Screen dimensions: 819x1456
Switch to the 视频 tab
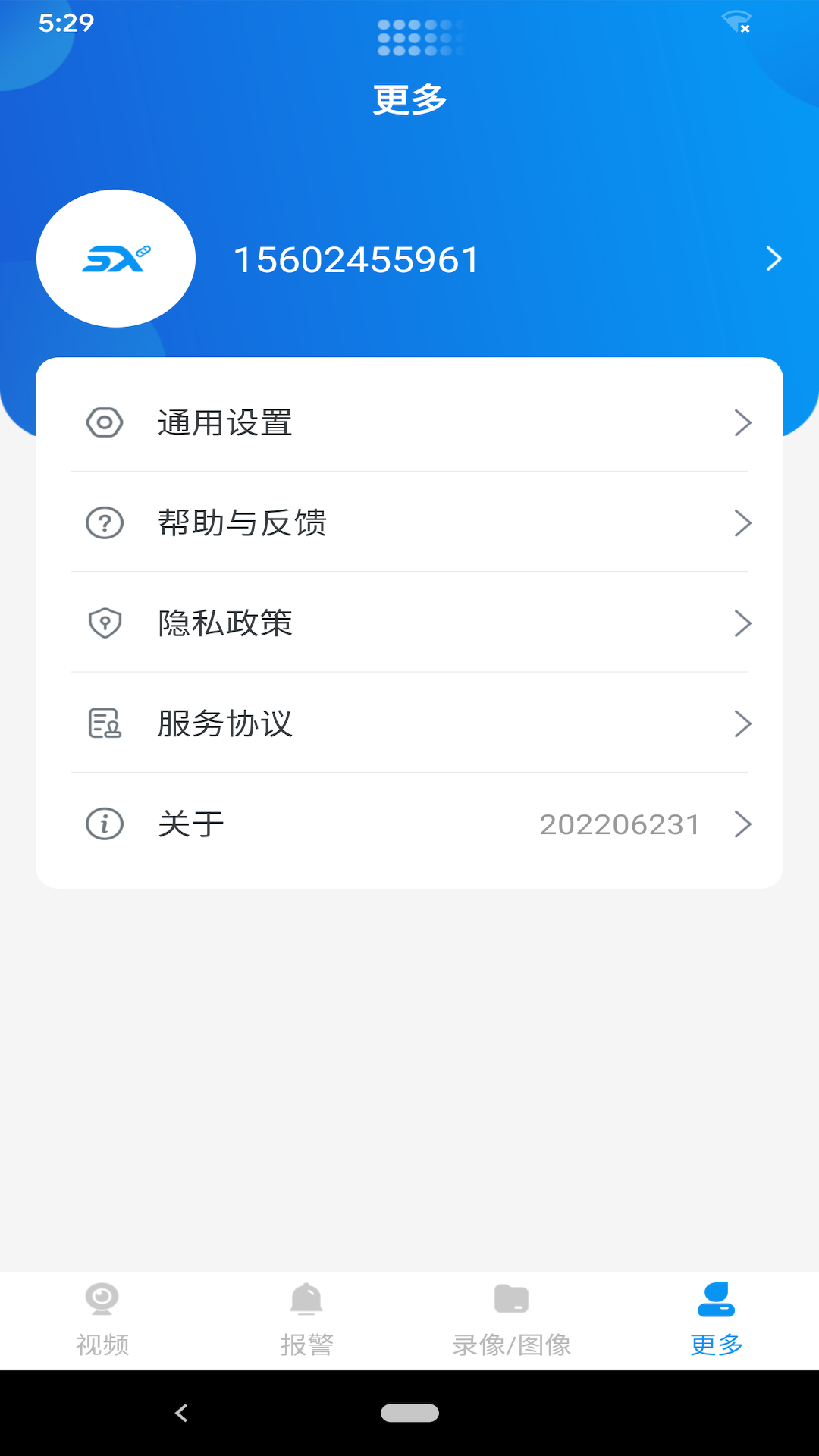(102, 1345)
